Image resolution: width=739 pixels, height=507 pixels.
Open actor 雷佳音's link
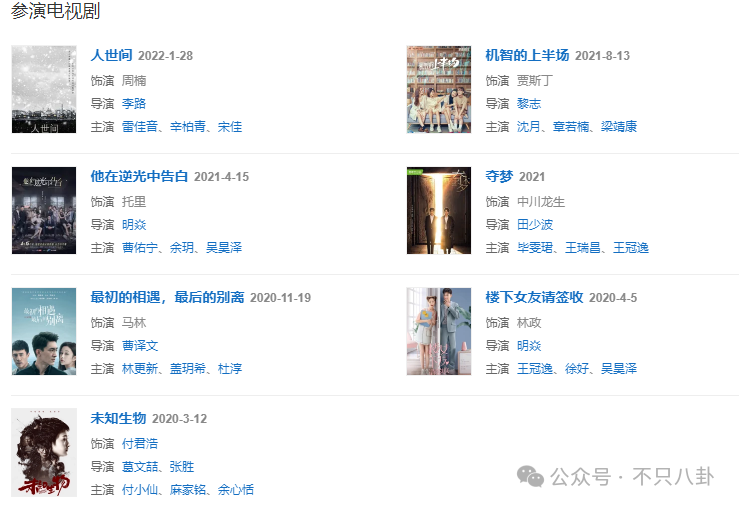[139, 127]
